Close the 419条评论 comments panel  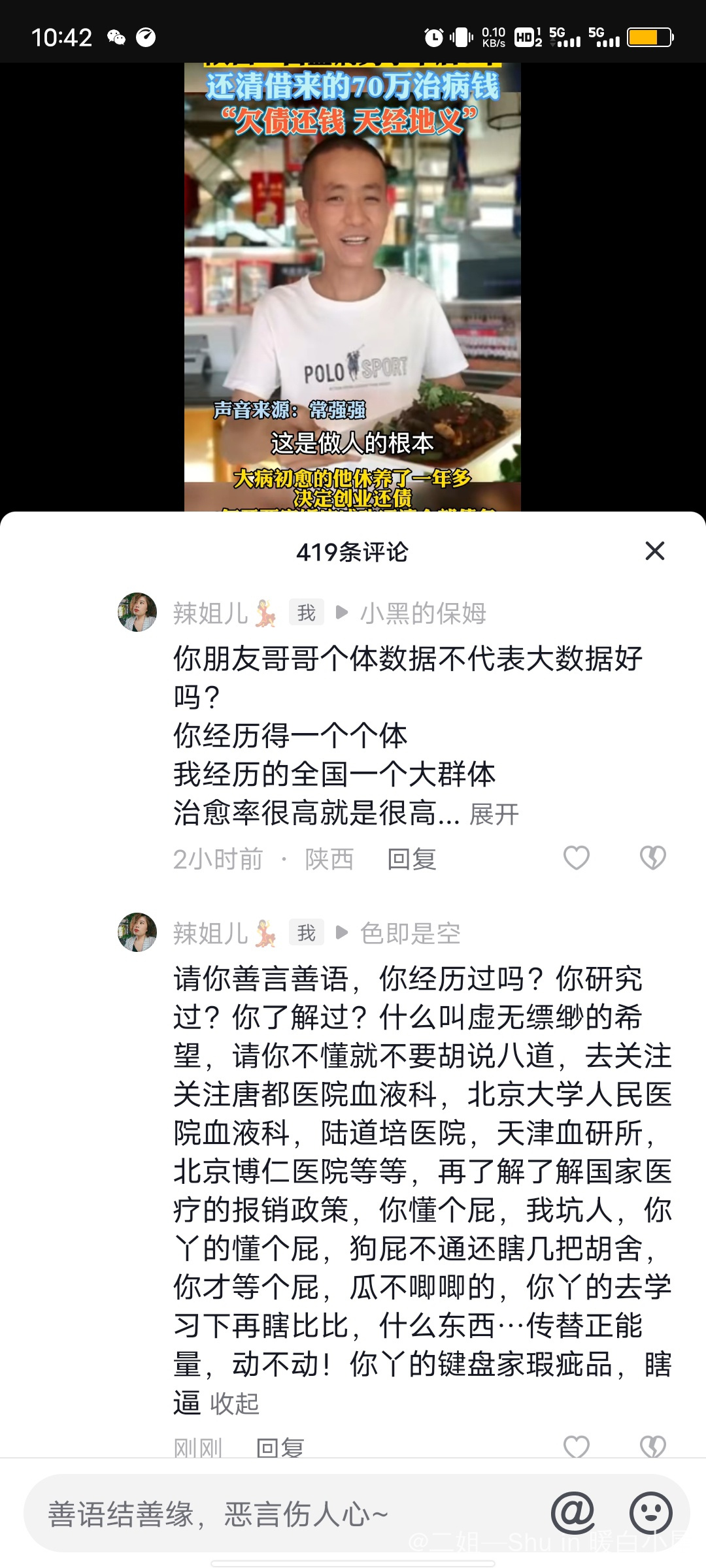[654, 551]
